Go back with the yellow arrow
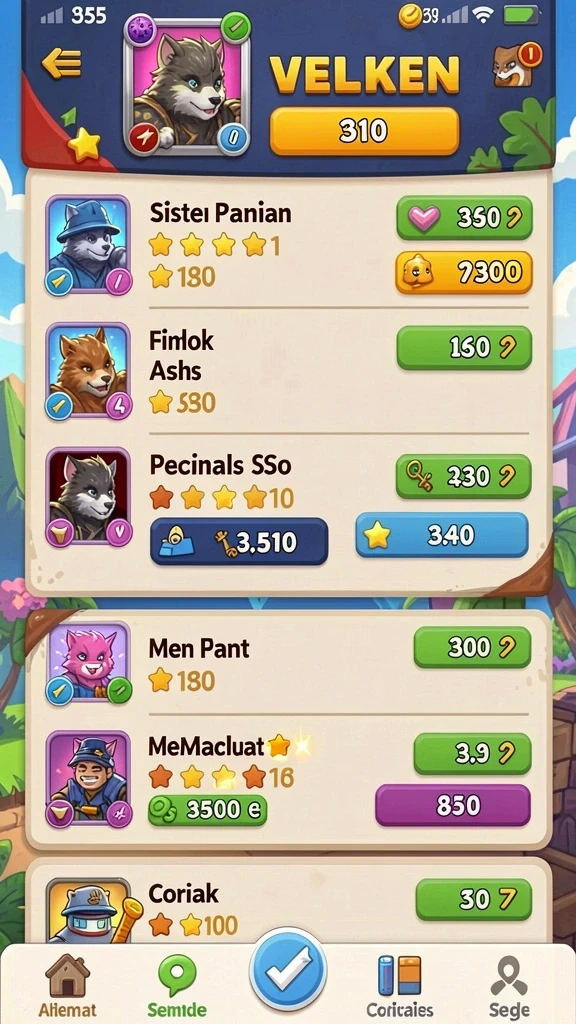The image size is (576, 1024). point(61,63)
